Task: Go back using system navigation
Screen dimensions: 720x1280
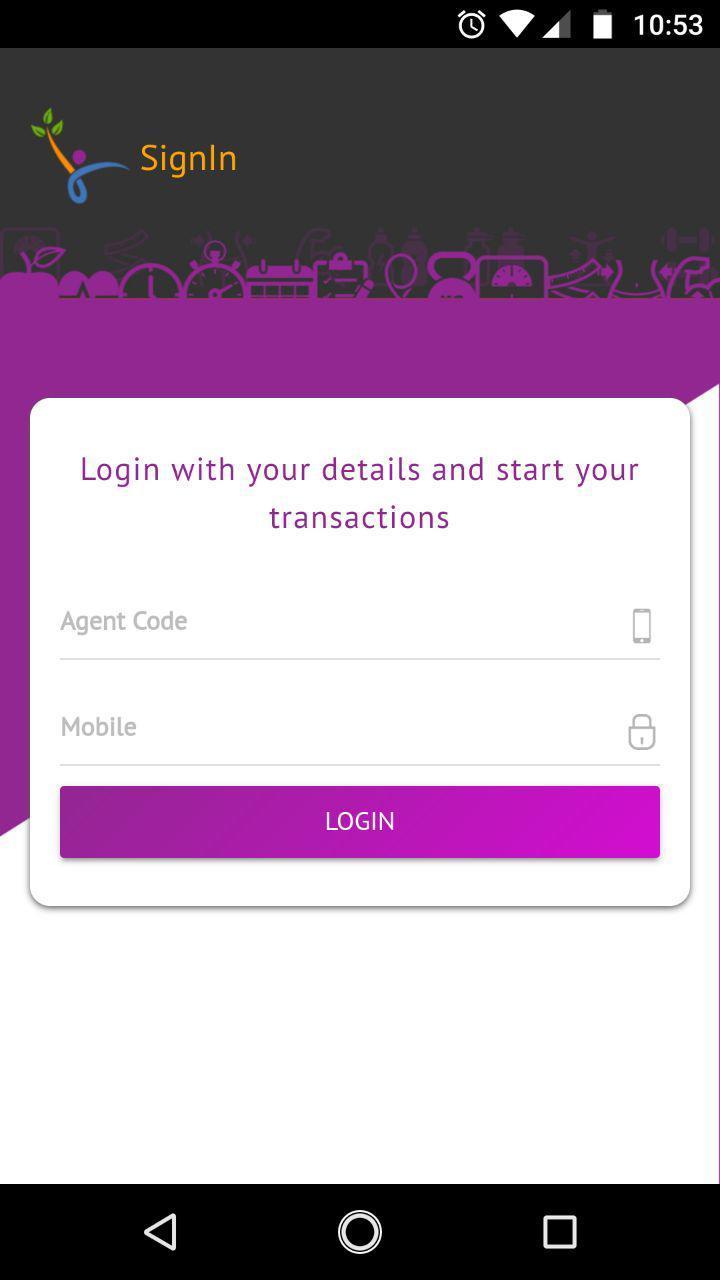Action: [160, 1232]
